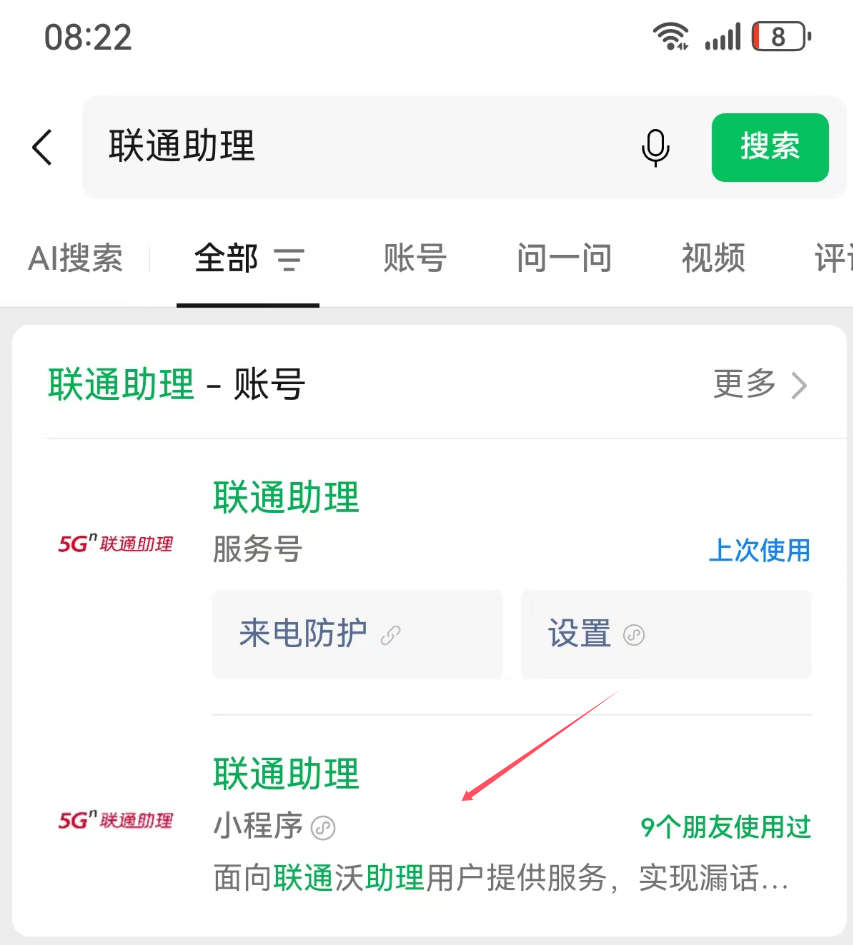Start voice input with the microphone icon
Viewport: 853px width, 945px height.
(x=655, y=147)
